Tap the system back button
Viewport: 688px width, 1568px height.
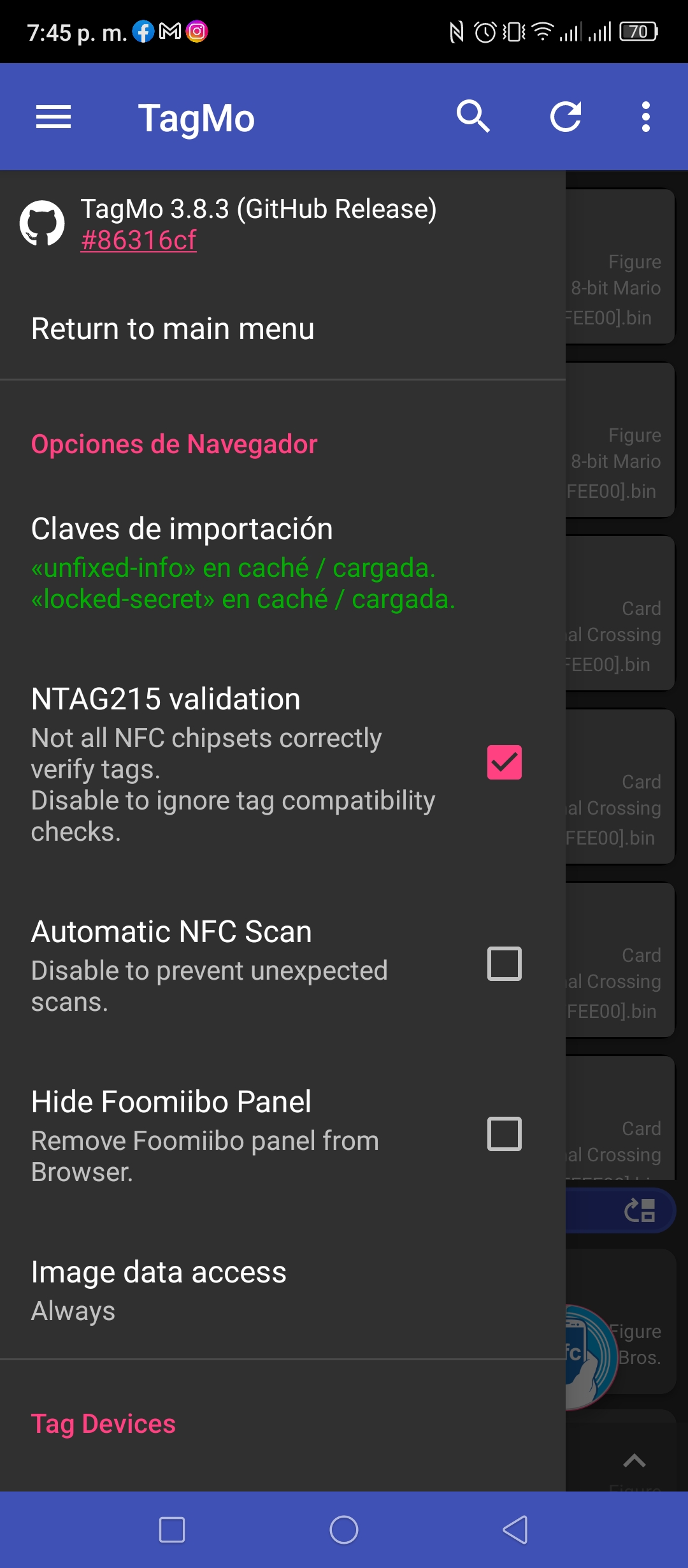click(515, 1529)
